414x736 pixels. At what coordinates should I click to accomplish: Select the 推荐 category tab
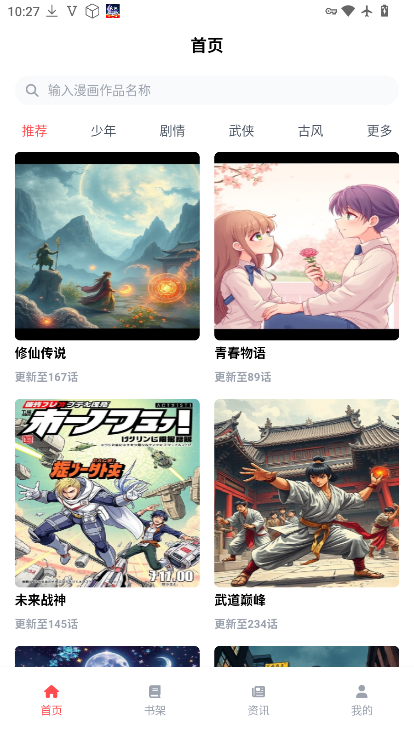tap(34, 130)
